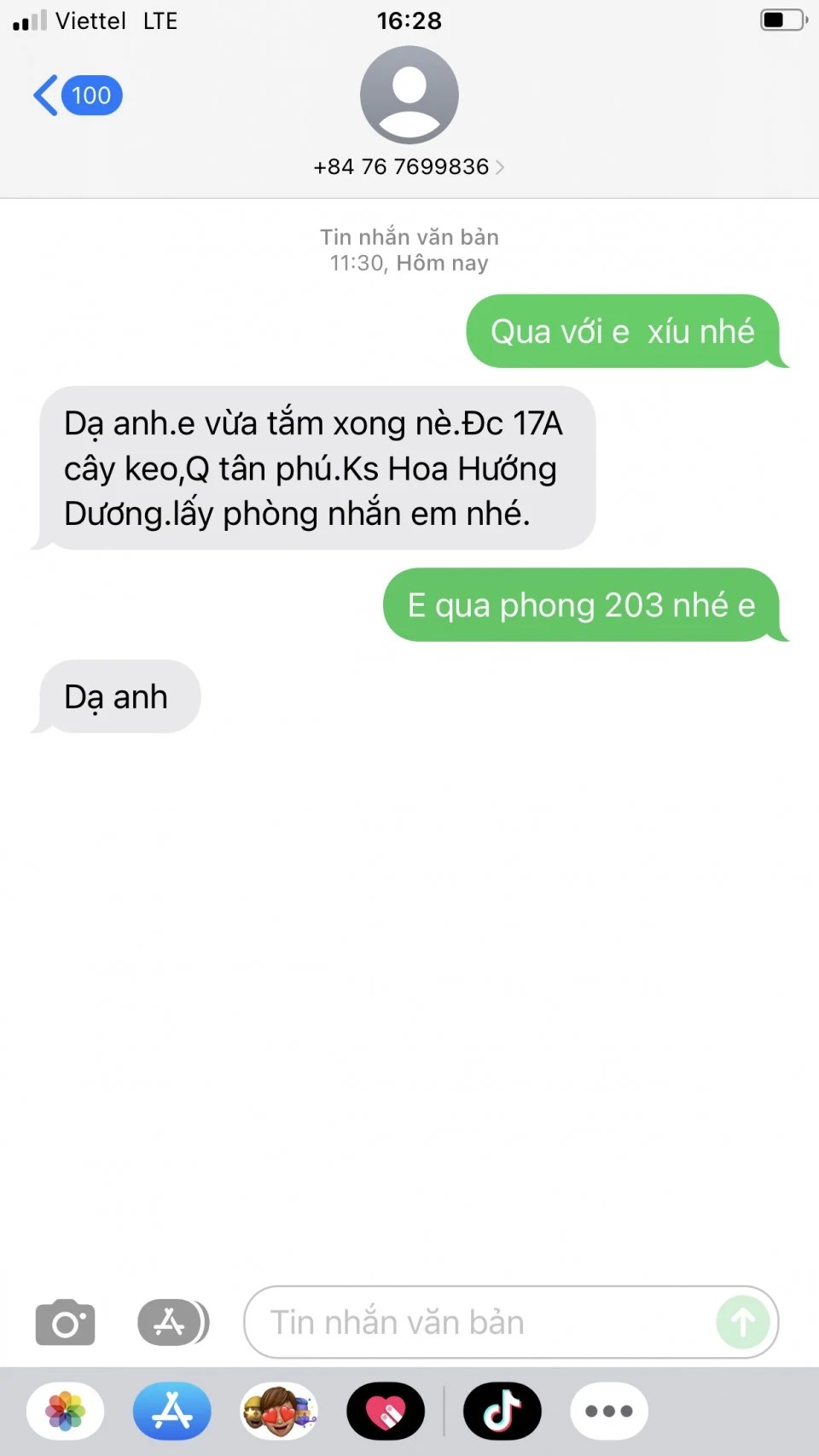Show more iMessage apps
This screenshot has width=819, height=1456.
tap(609, 1411)
